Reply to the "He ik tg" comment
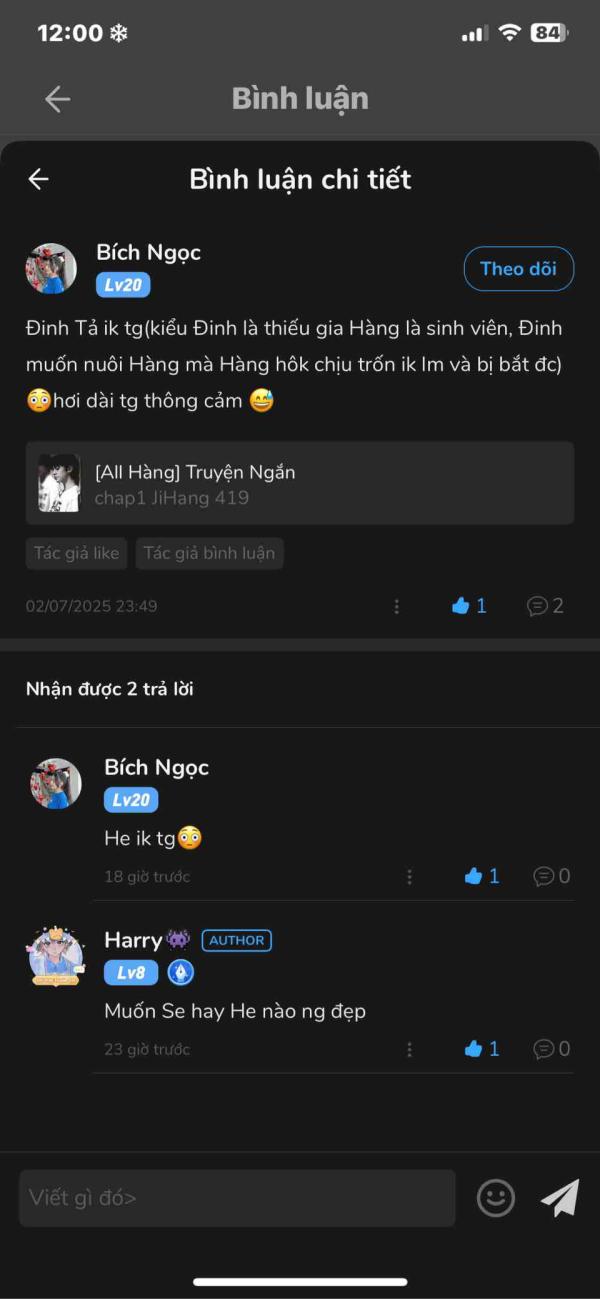 click(x=551, y=876)
